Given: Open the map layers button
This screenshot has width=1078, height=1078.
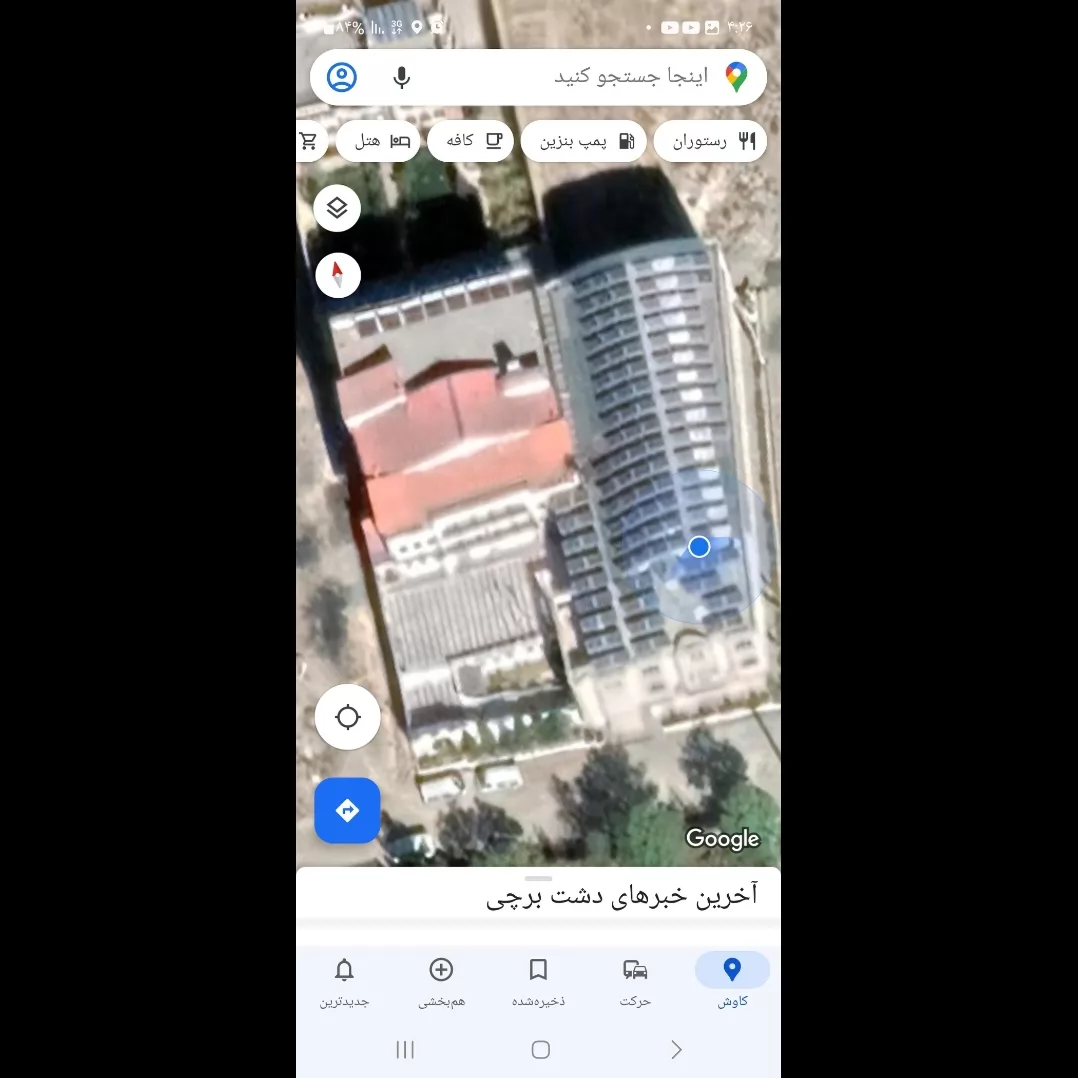Looking at the screenshot, I should click(337, 208).
